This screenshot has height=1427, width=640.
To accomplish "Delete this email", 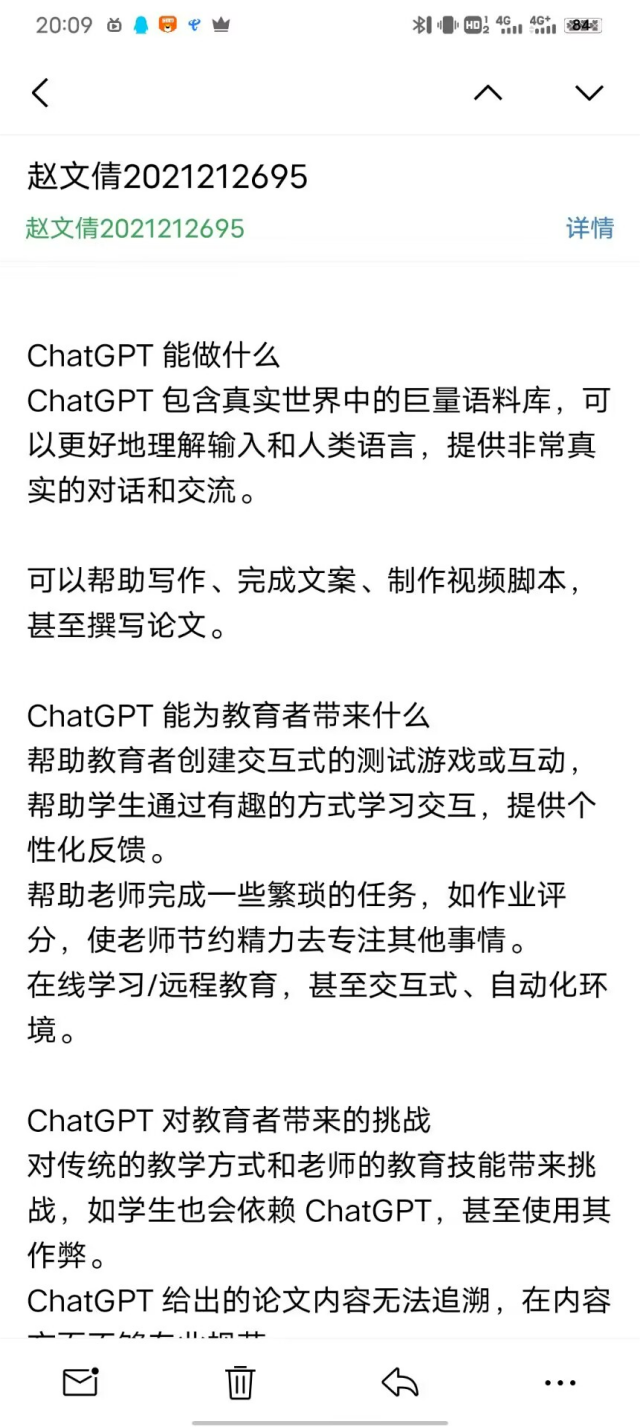I will pyautogui.click(x=240, y=1382).
